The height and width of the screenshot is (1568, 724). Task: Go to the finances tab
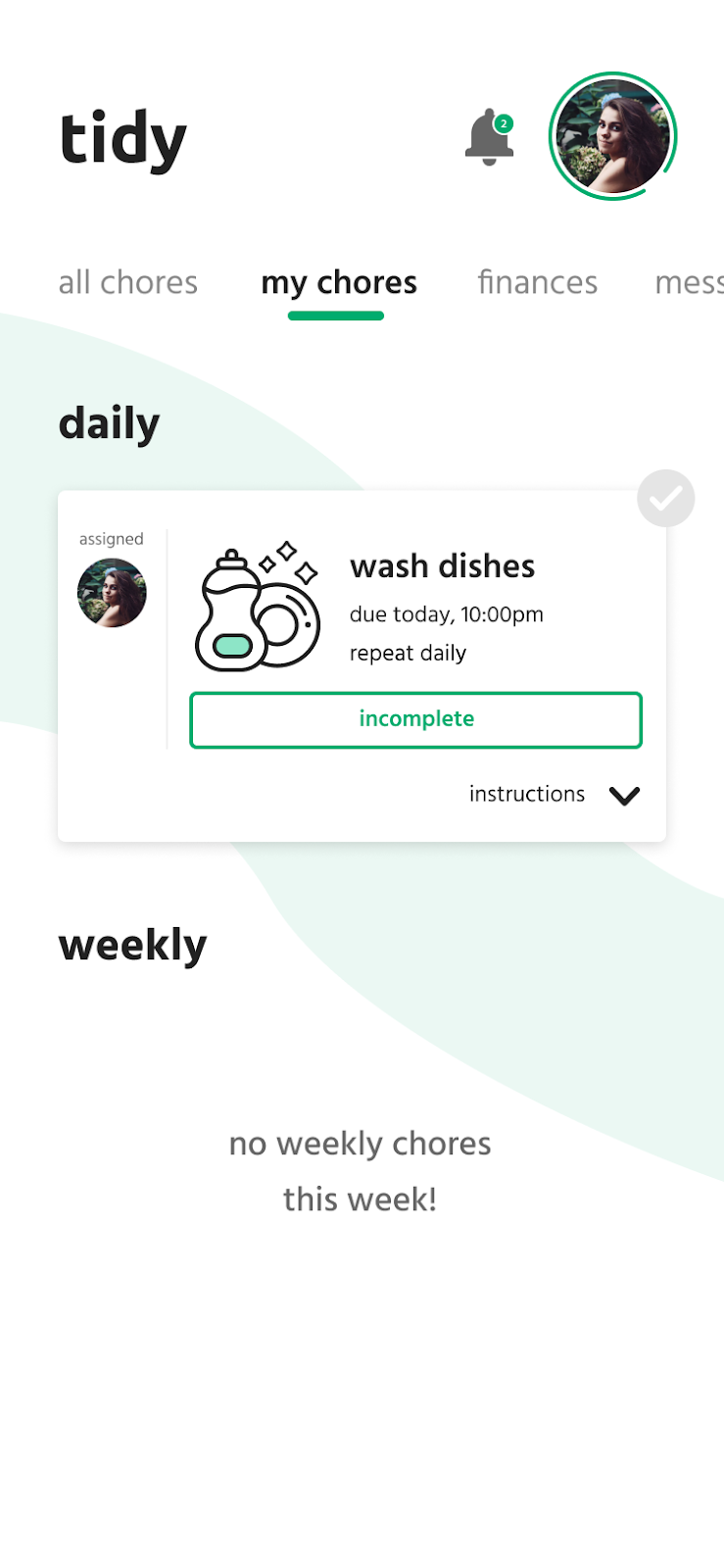coord(537,282)
